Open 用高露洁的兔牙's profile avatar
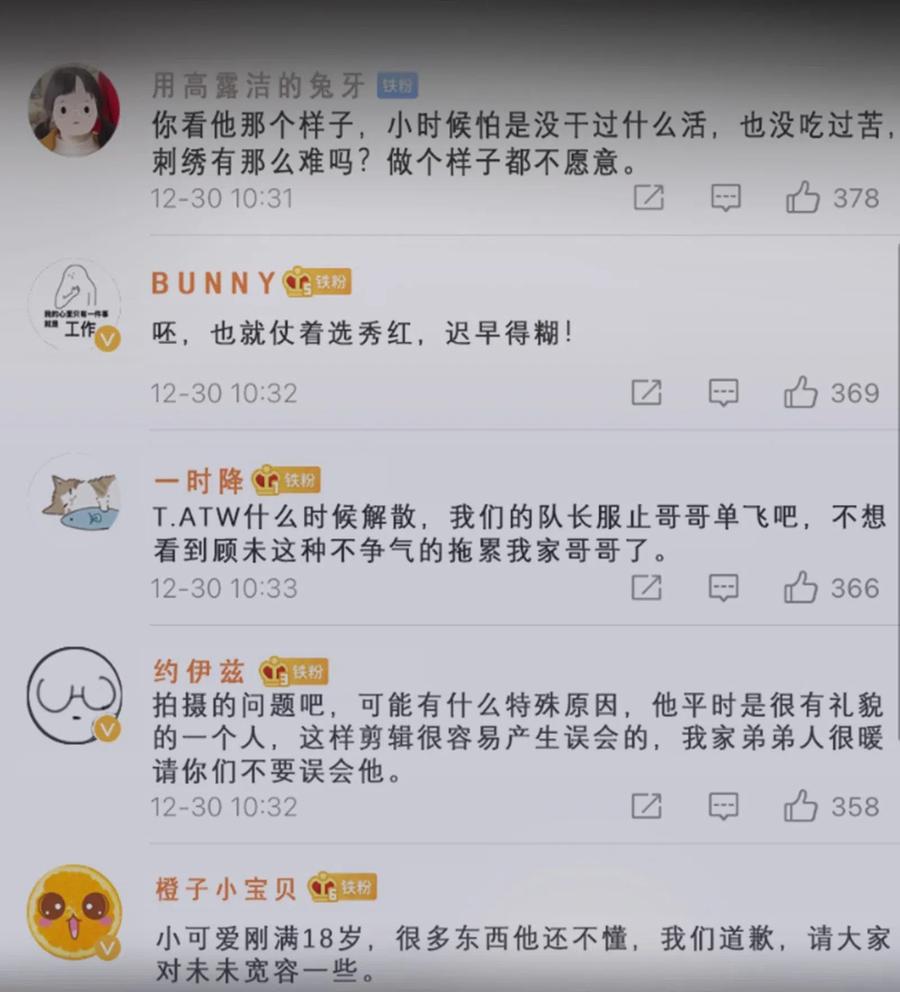The width and height of the screenshot is (900, 992). pos(75,111)
